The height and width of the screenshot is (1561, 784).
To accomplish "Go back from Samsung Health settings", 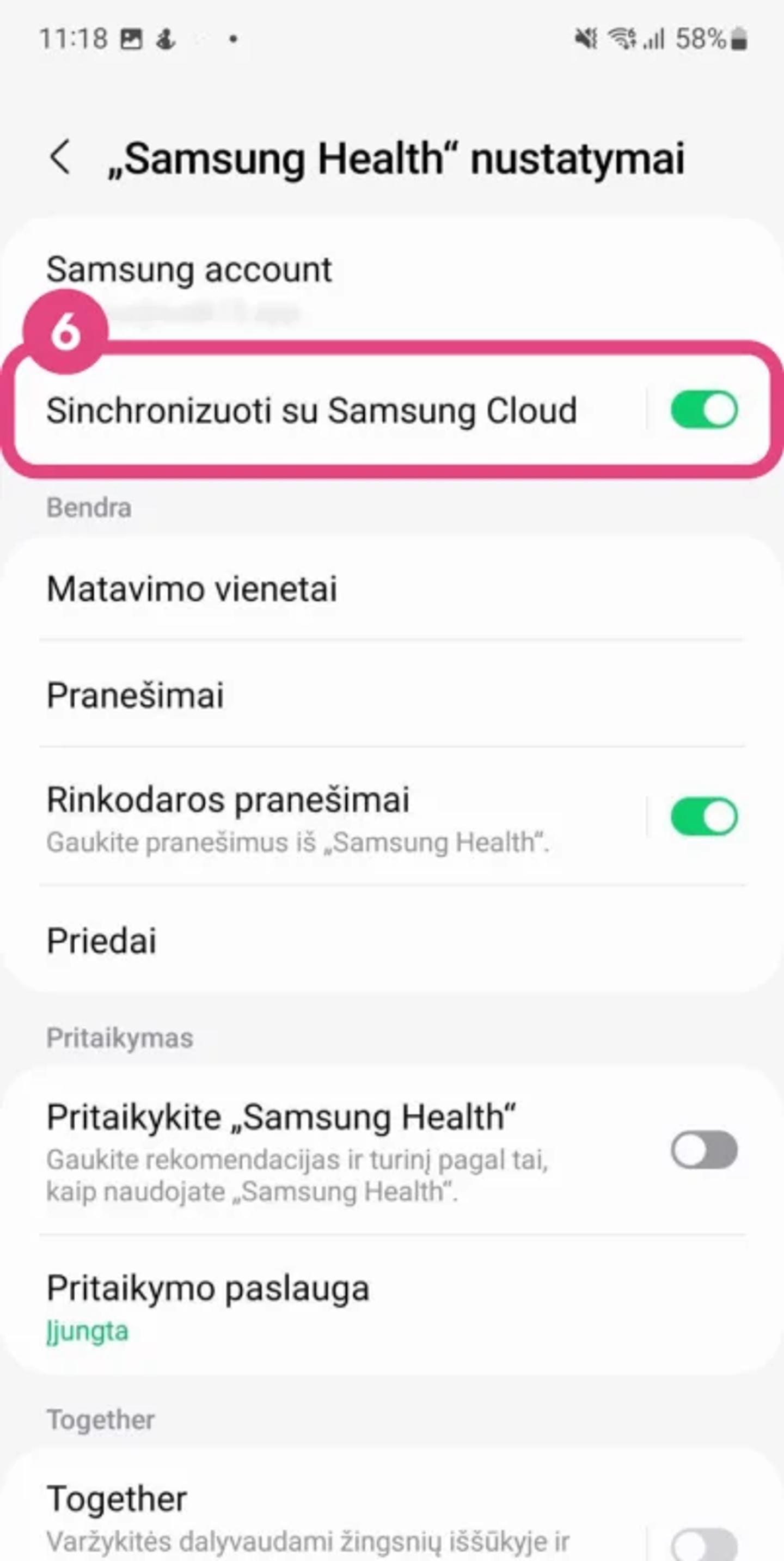I will (x=60, y=158).
